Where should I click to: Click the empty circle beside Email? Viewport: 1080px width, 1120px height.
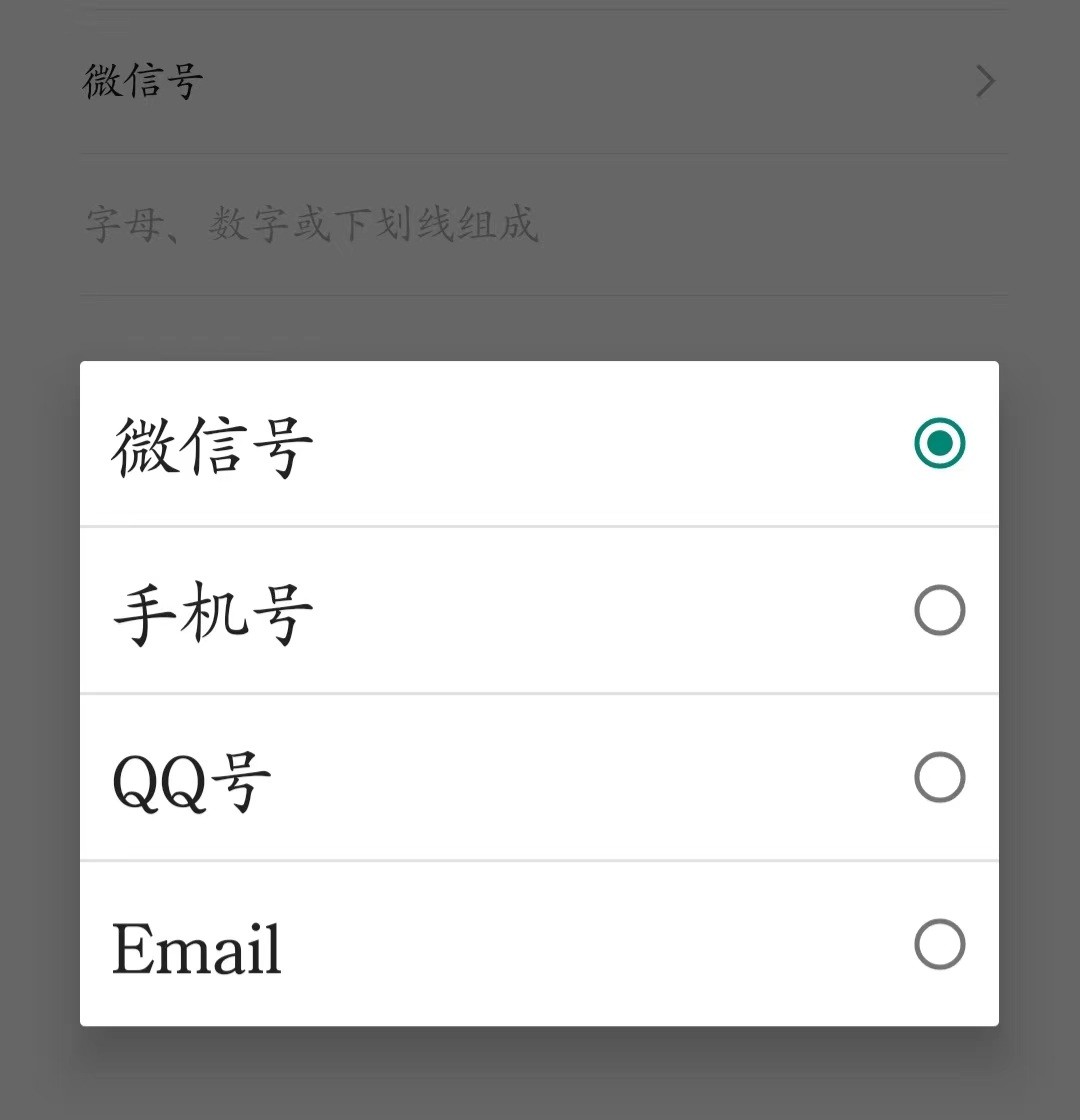pyautogui.click(x=938, y=944)
